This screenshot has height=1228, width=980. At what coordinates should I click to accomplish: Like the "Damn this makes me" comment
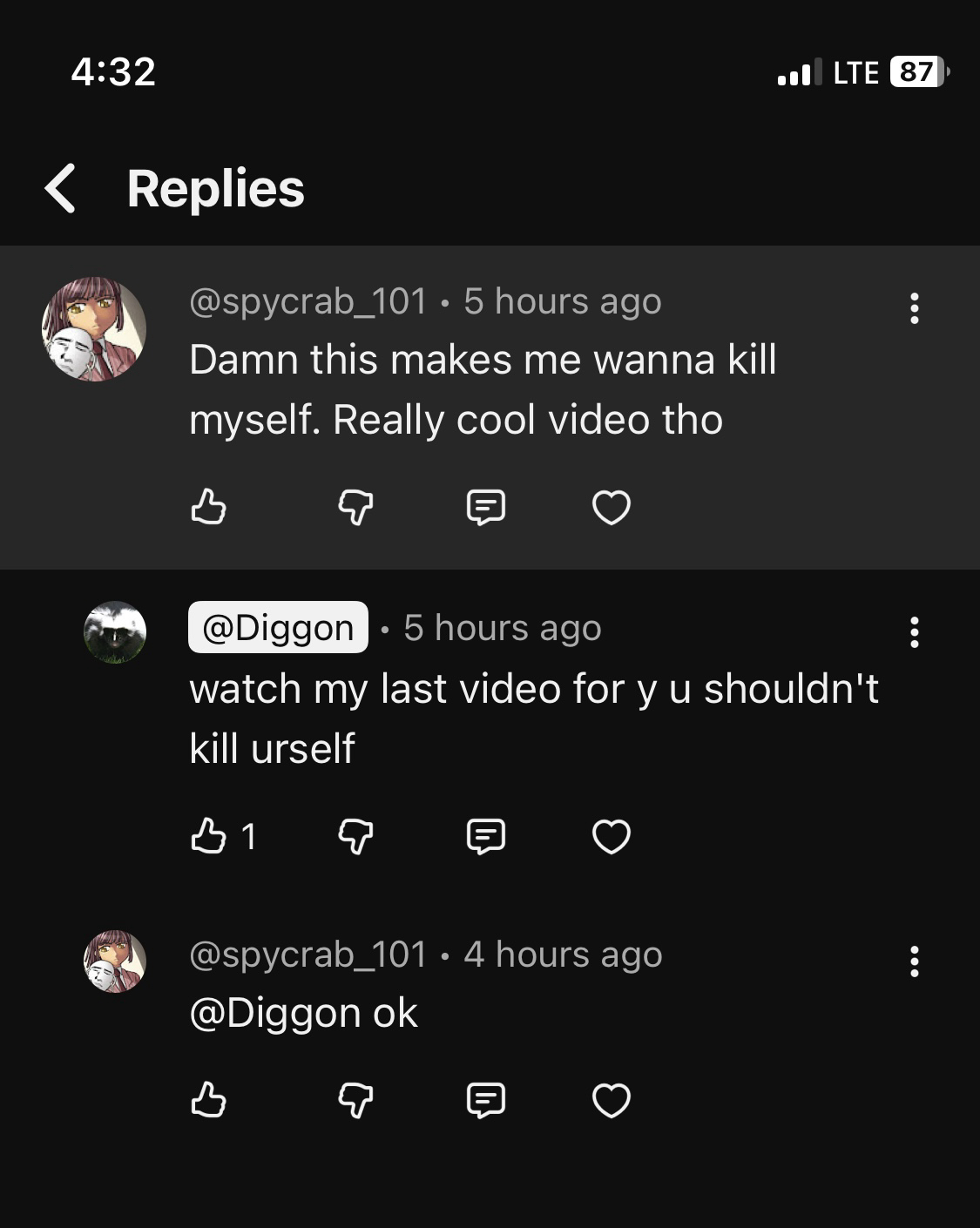[208, 506]
